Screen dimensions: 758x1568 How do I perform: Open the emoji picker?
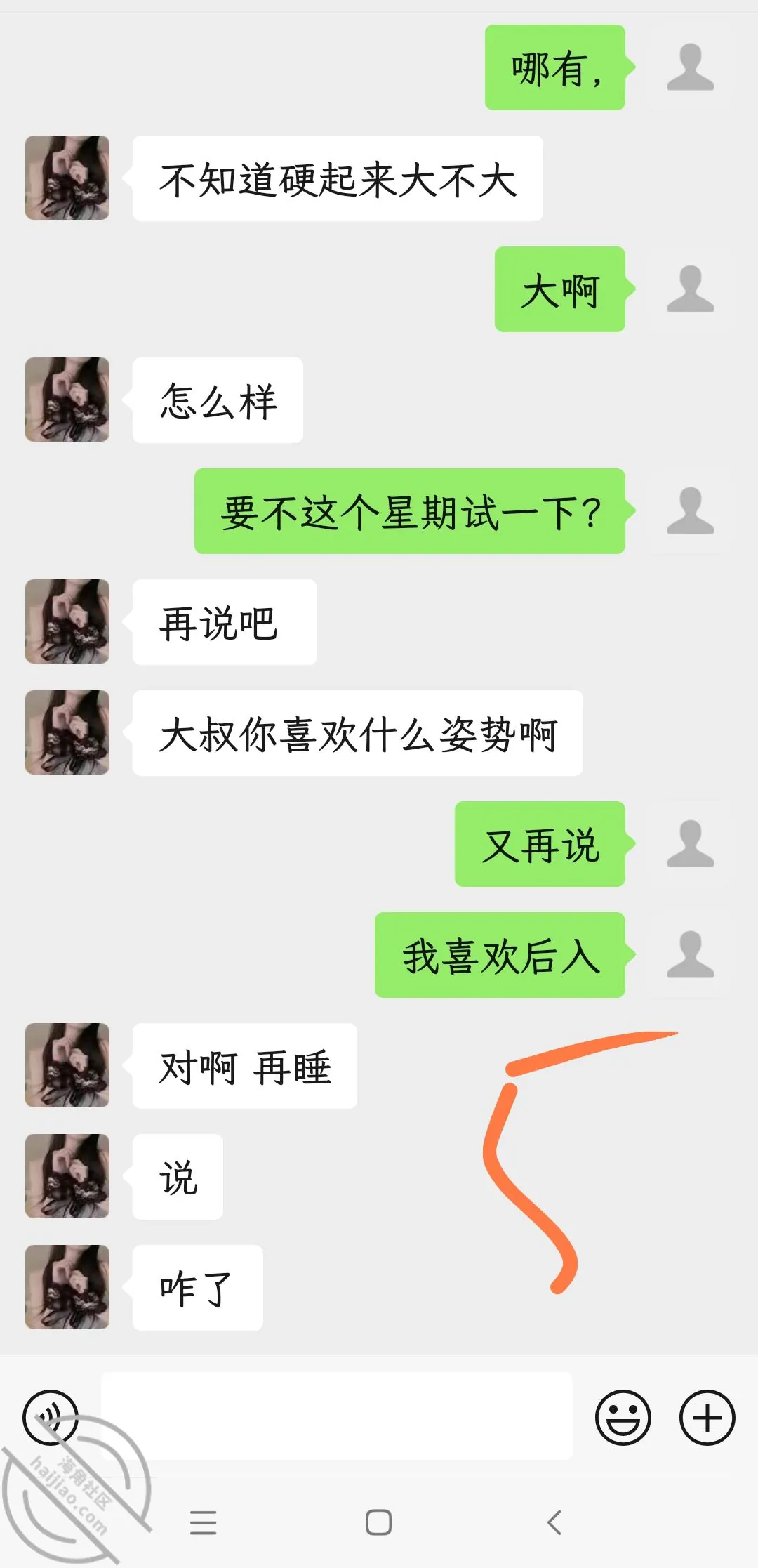coord(623,1417)
